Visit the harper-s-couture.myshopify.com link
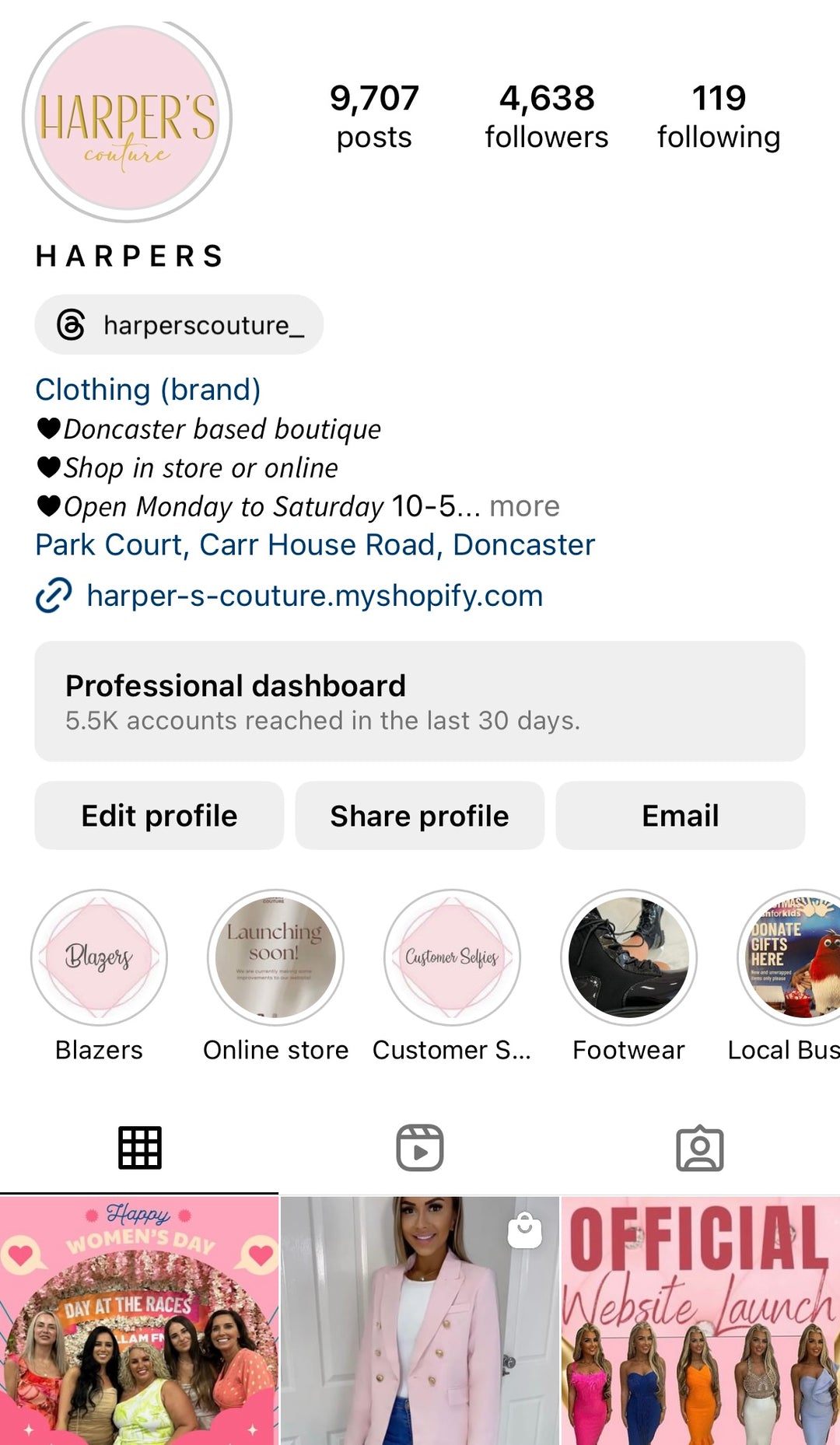 314,596
